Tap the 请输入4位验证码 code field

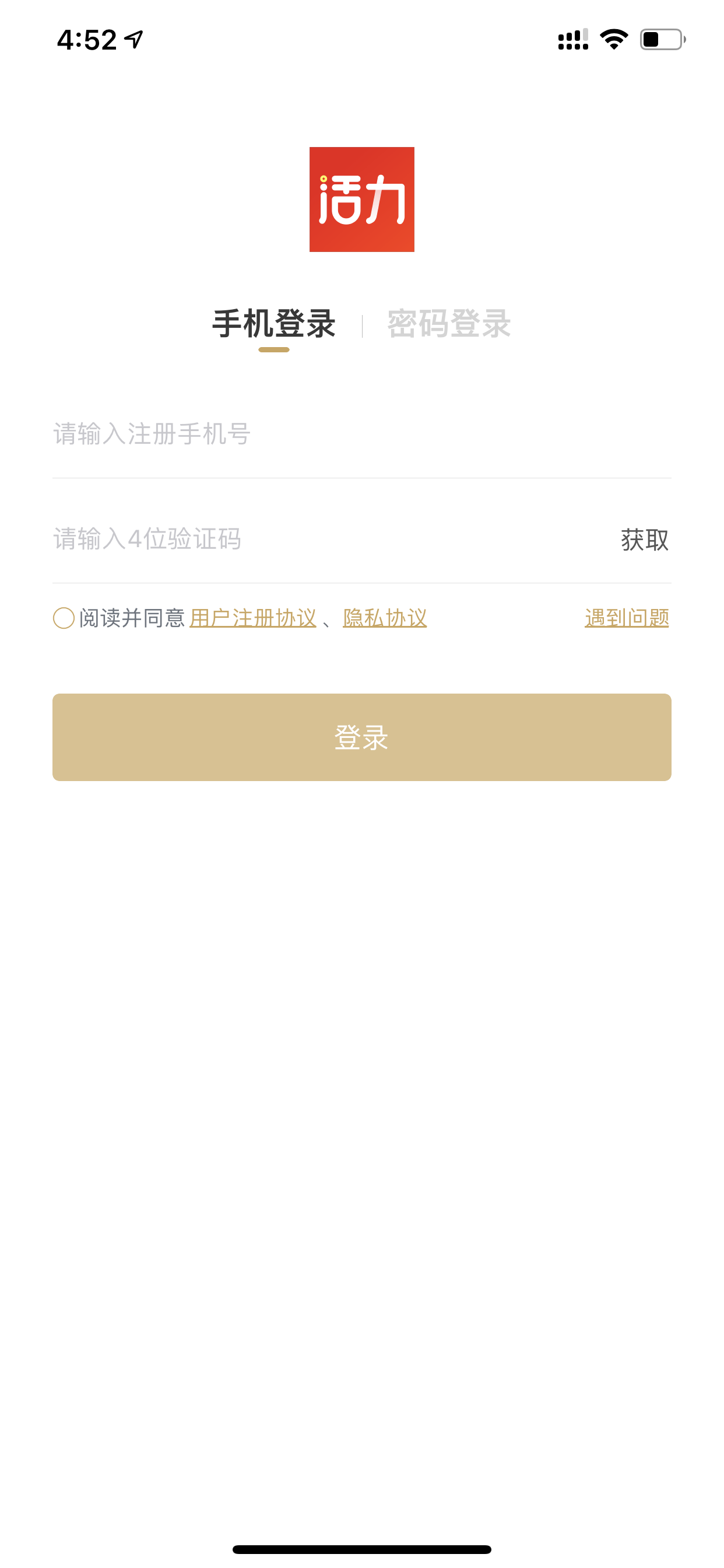[329, 540]
